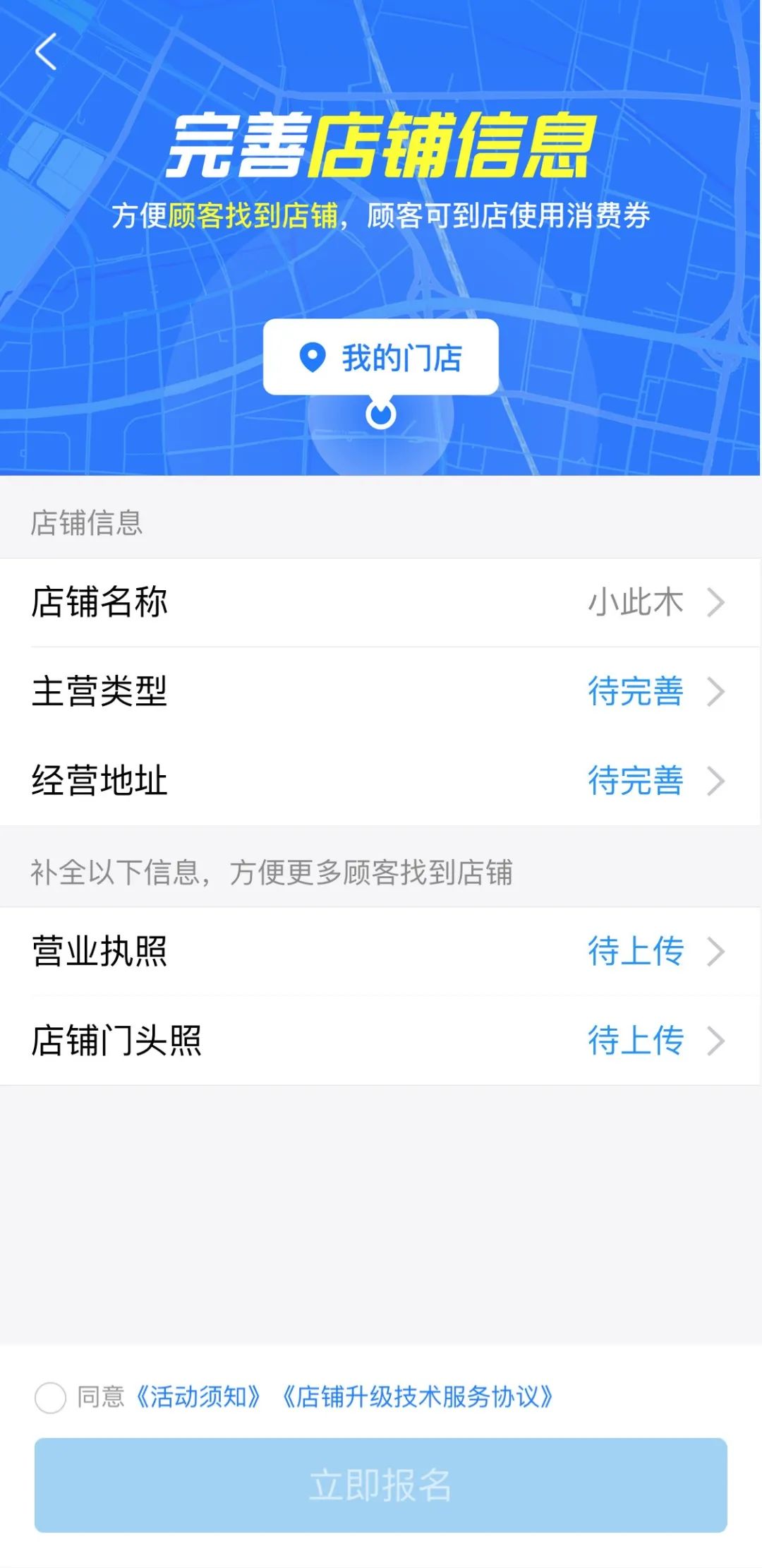Open 《店铺升级技术服务协议》 link
This screenshot has width=762, height=1568.
point(417,1396)
